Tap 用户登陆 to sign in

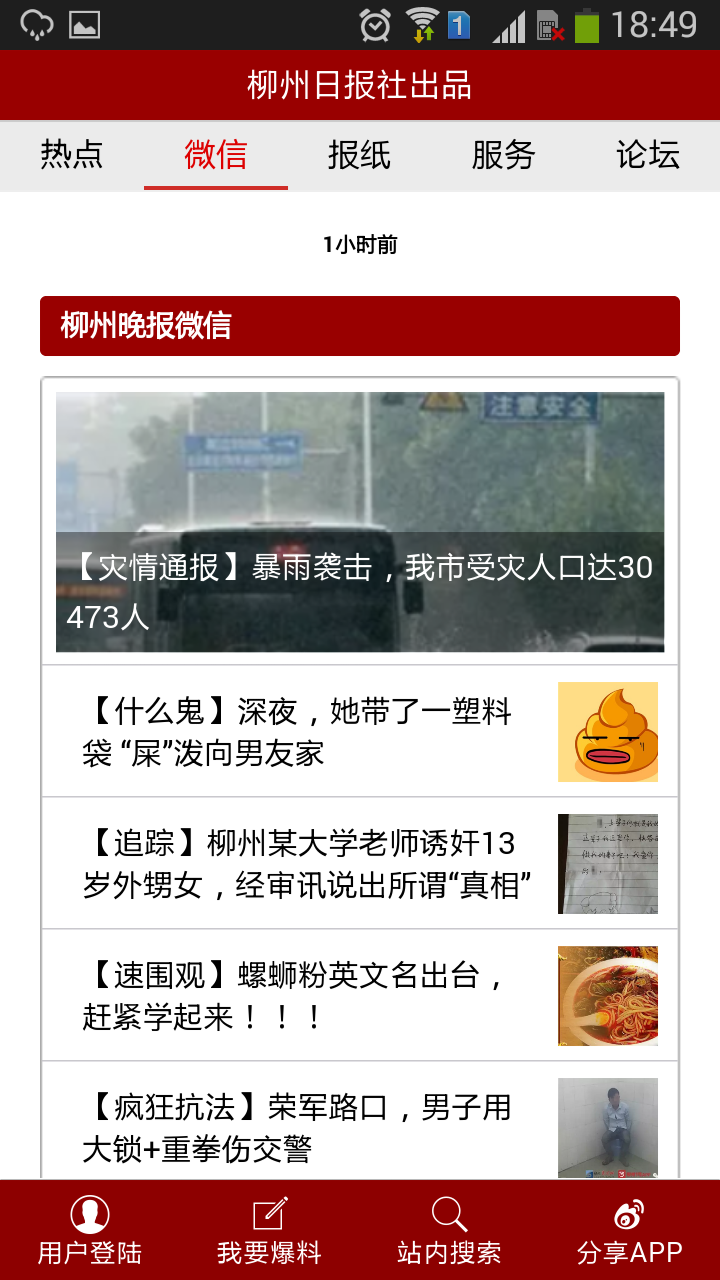point(90,1230)
